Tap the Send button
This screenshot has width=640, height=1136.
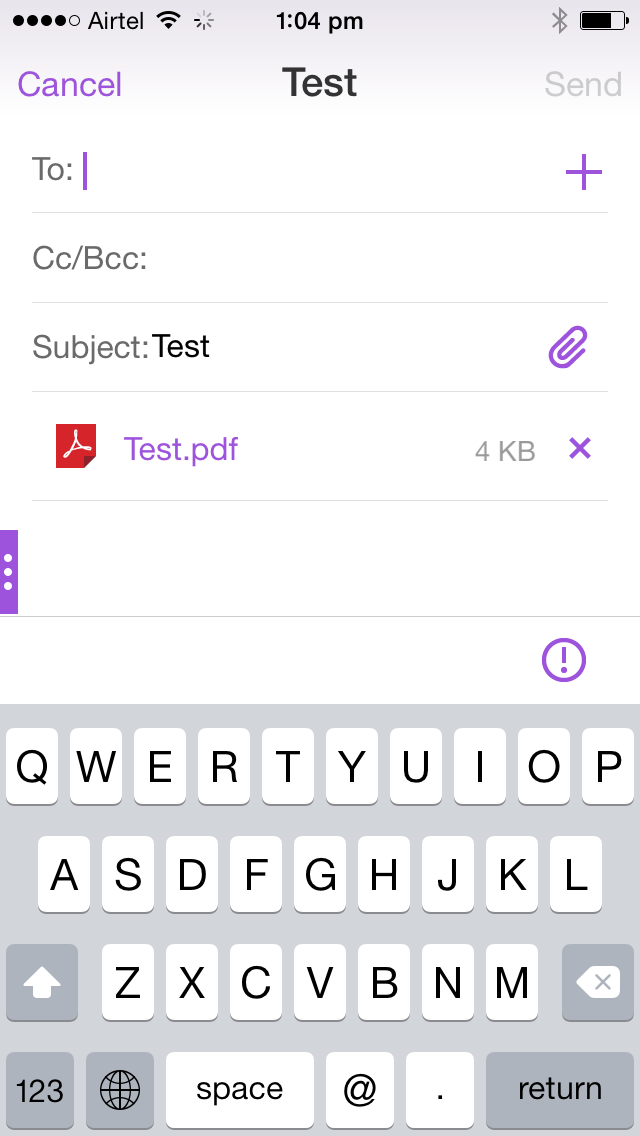[x=583, y=84]
